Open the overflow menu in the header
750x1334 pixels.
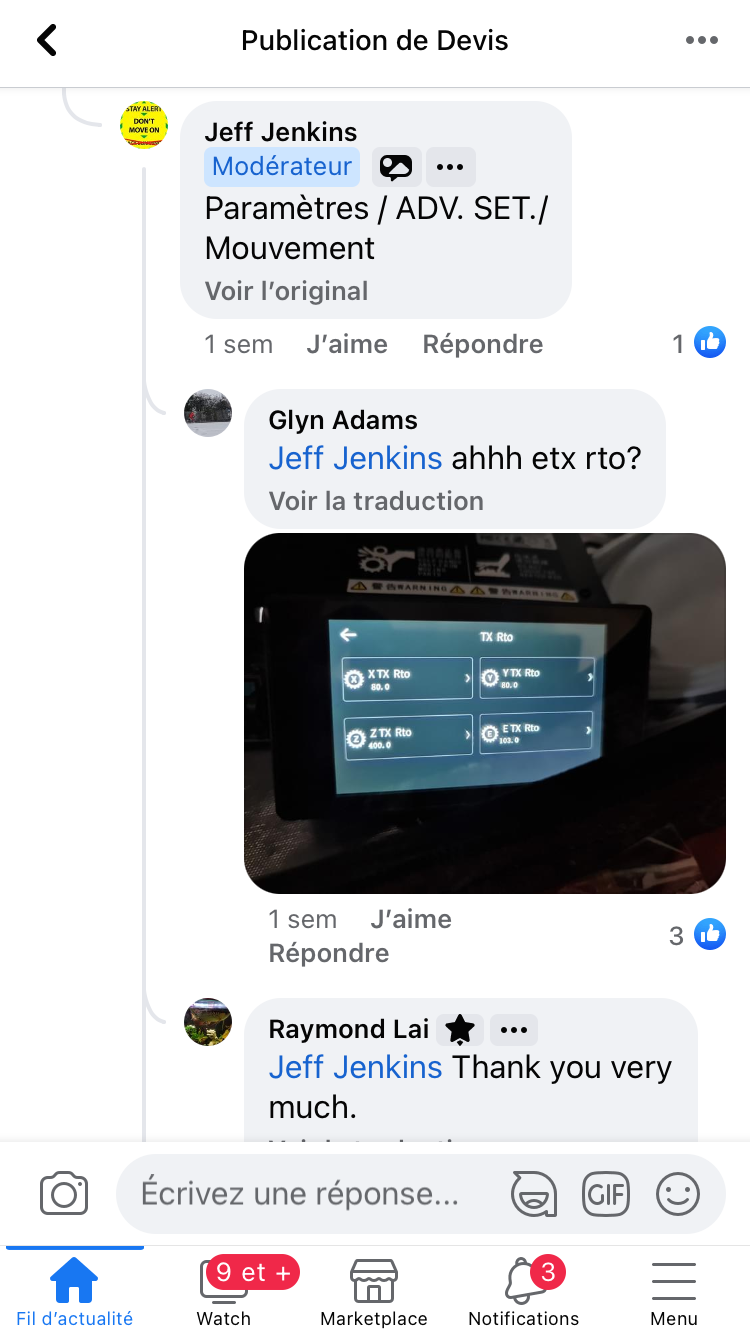click(701, 40)
